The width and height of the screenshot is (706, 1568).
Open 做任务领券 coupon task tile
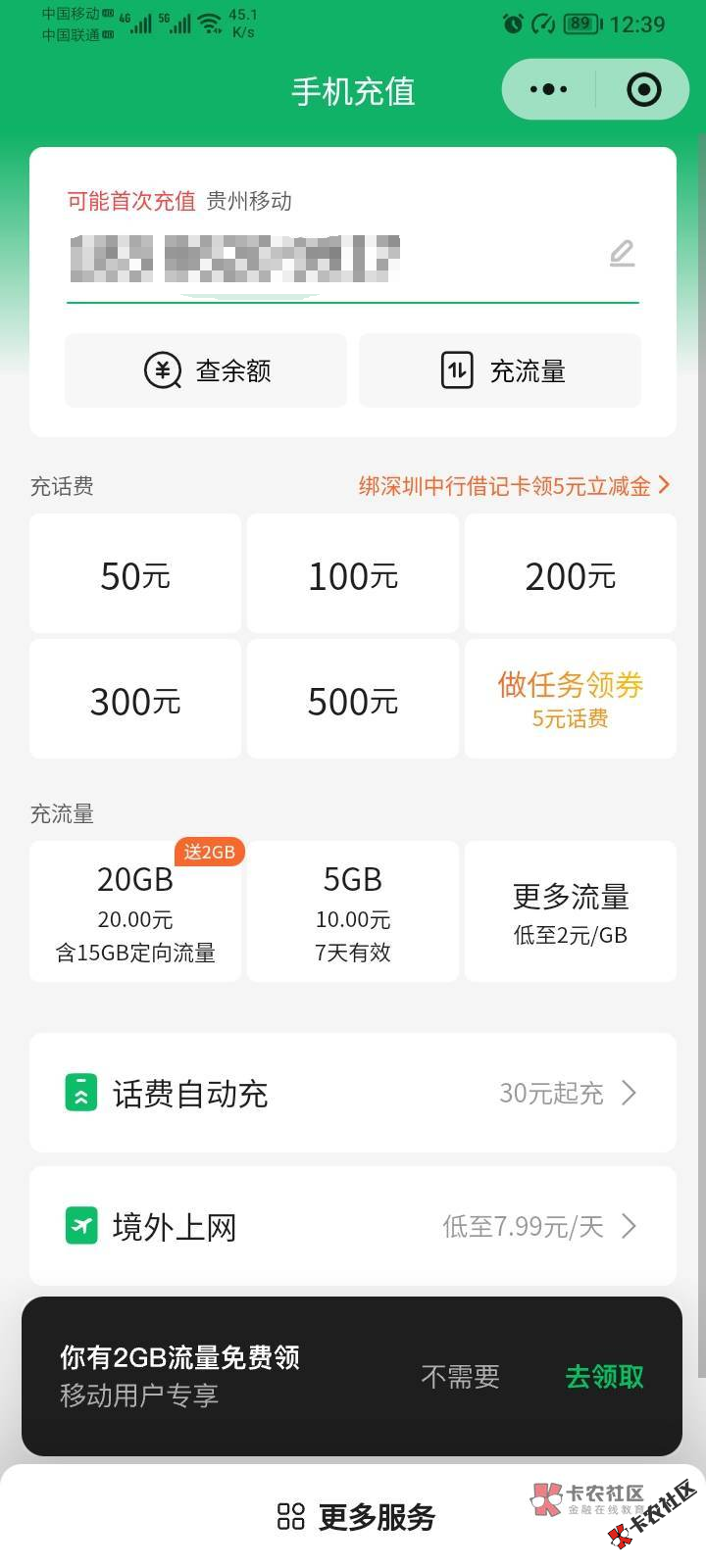click(570, 699)
